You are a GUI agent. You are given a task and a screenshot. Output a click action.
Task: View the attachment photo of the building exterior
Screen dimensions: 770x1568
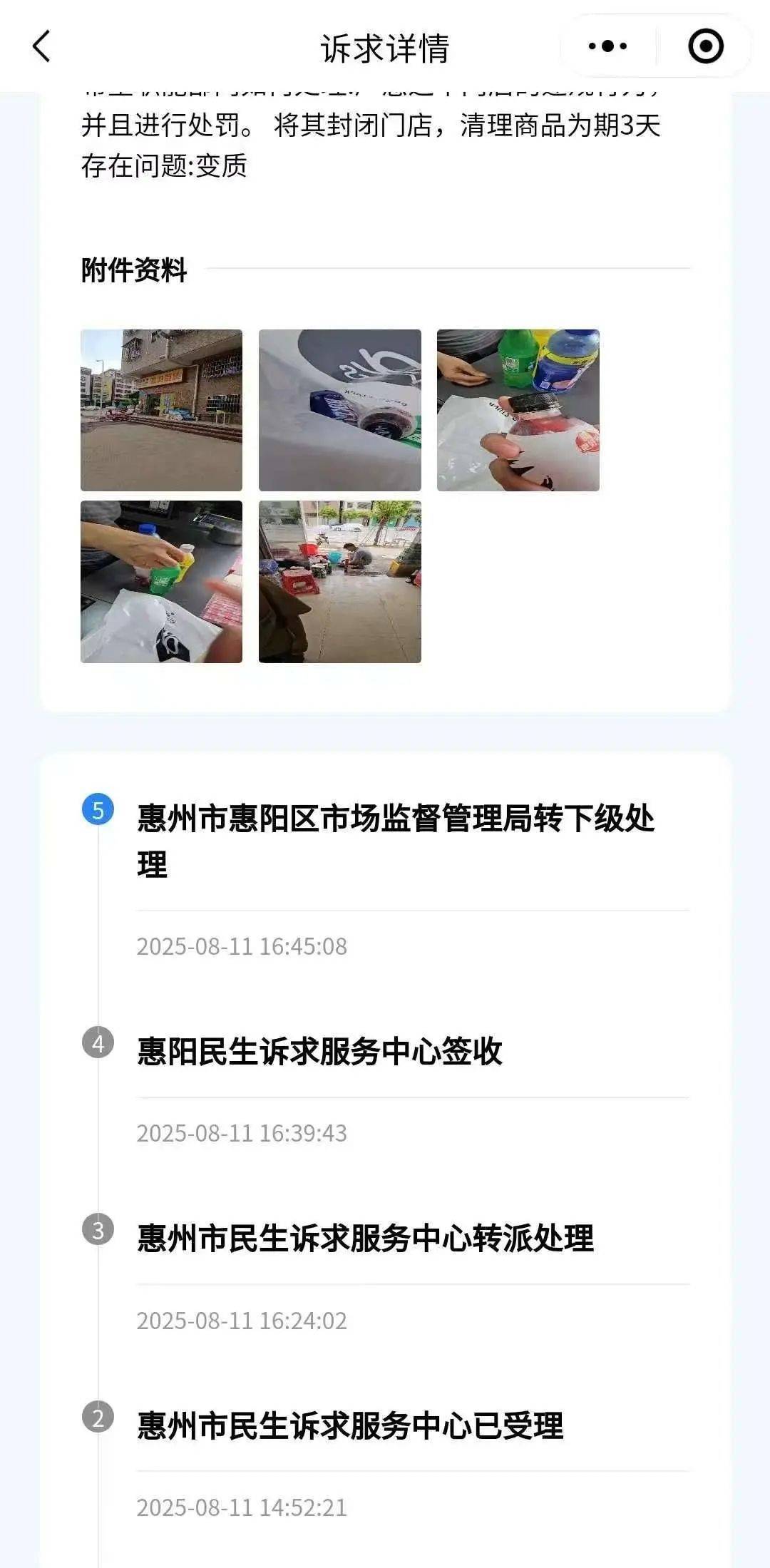pyautogui.click(x=161, y=410)
